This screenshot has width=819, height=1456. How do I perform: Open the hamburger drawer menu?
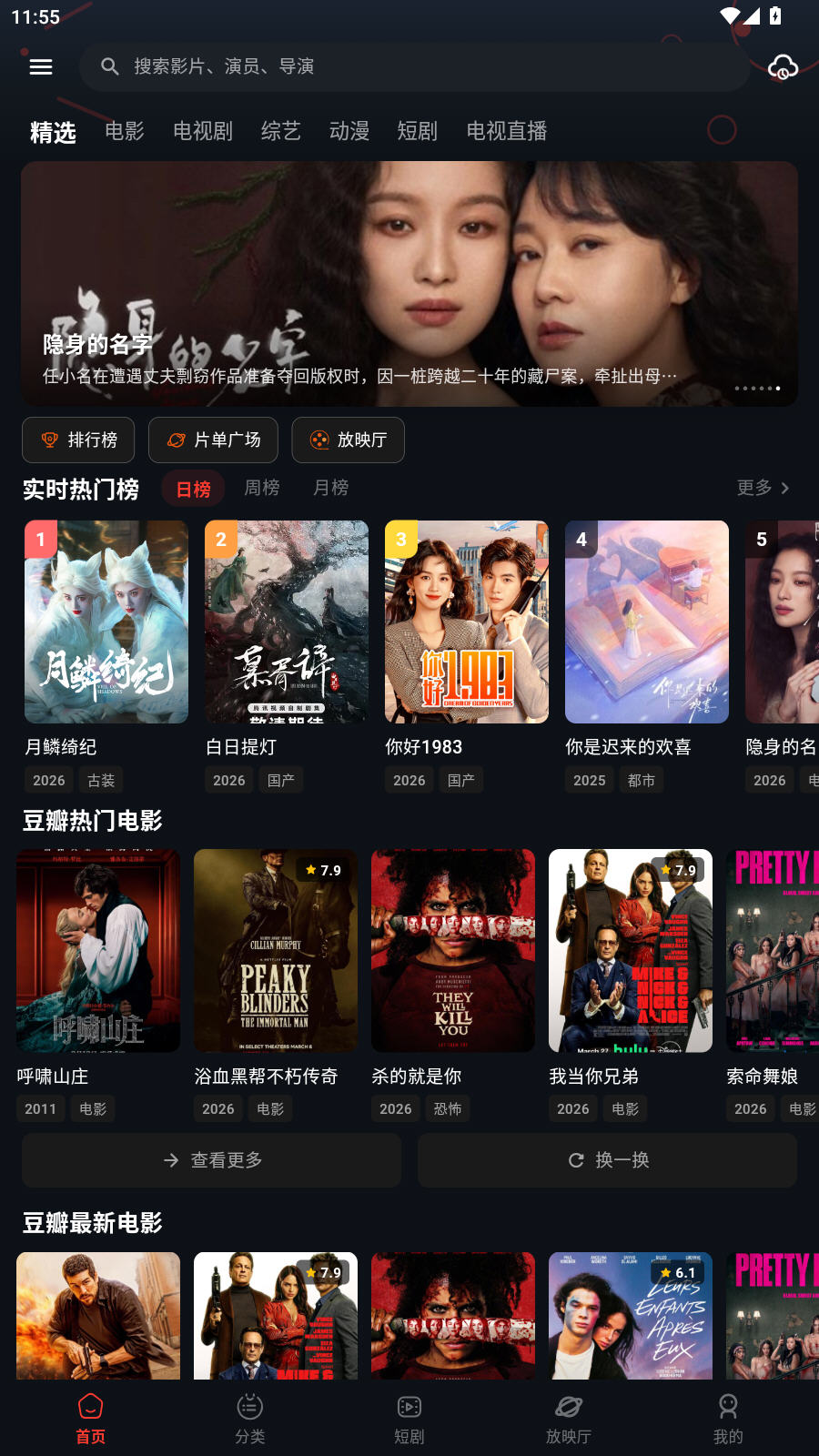(x=41, y=66)
